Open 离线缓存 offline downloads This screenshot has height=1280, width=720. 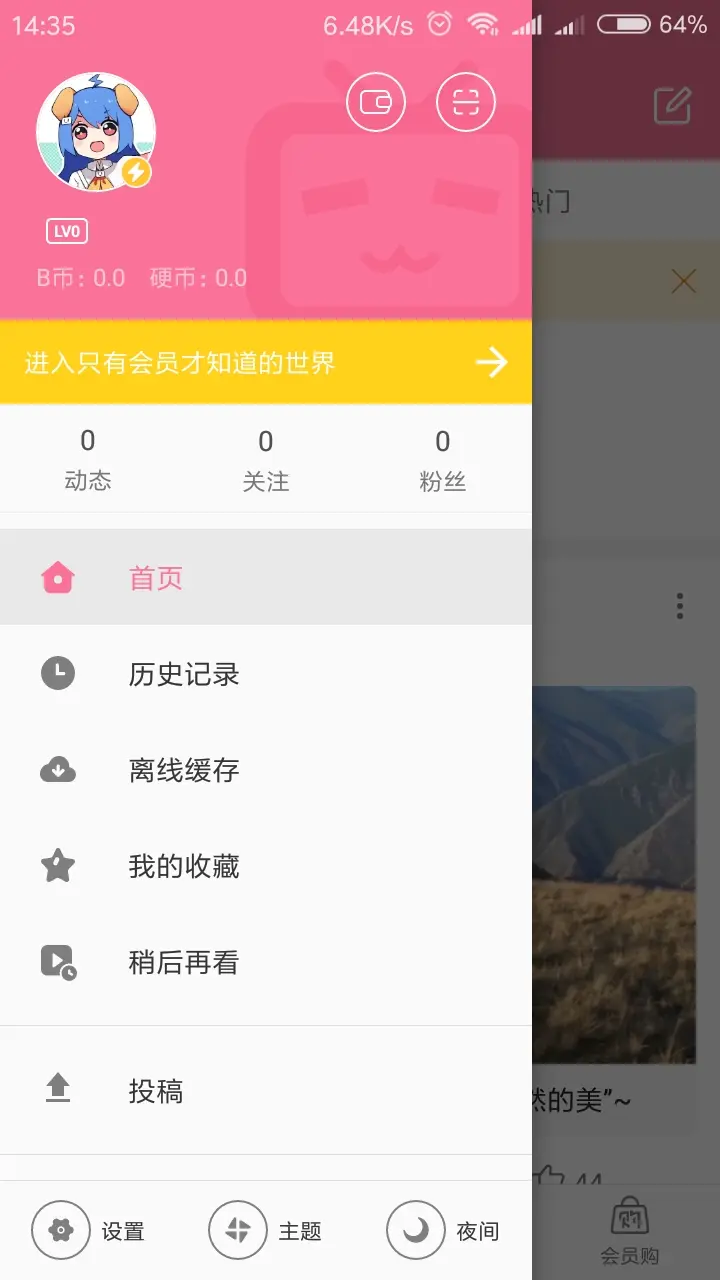coord(266,770)
